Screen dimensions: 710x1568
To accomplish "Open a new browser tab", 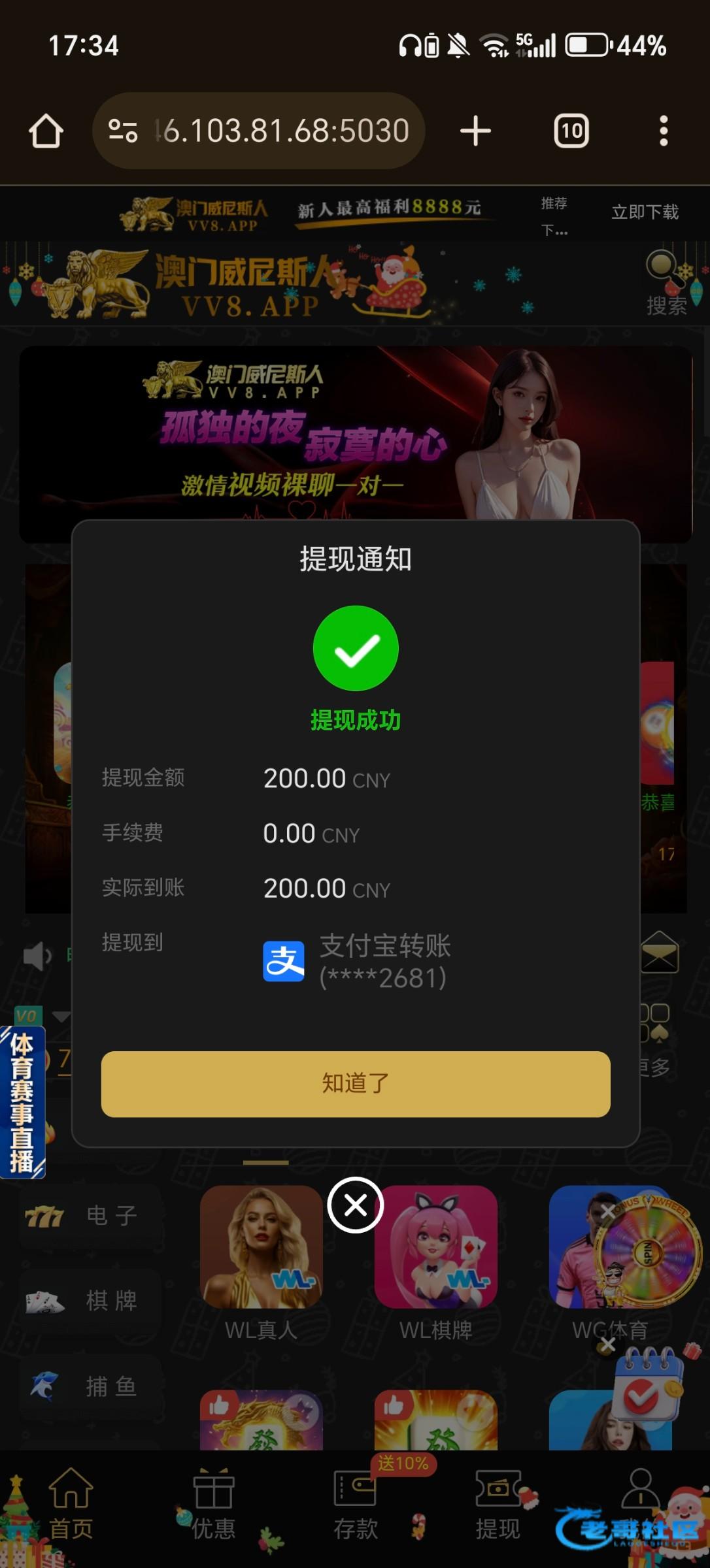I will [x=475, y=131].
